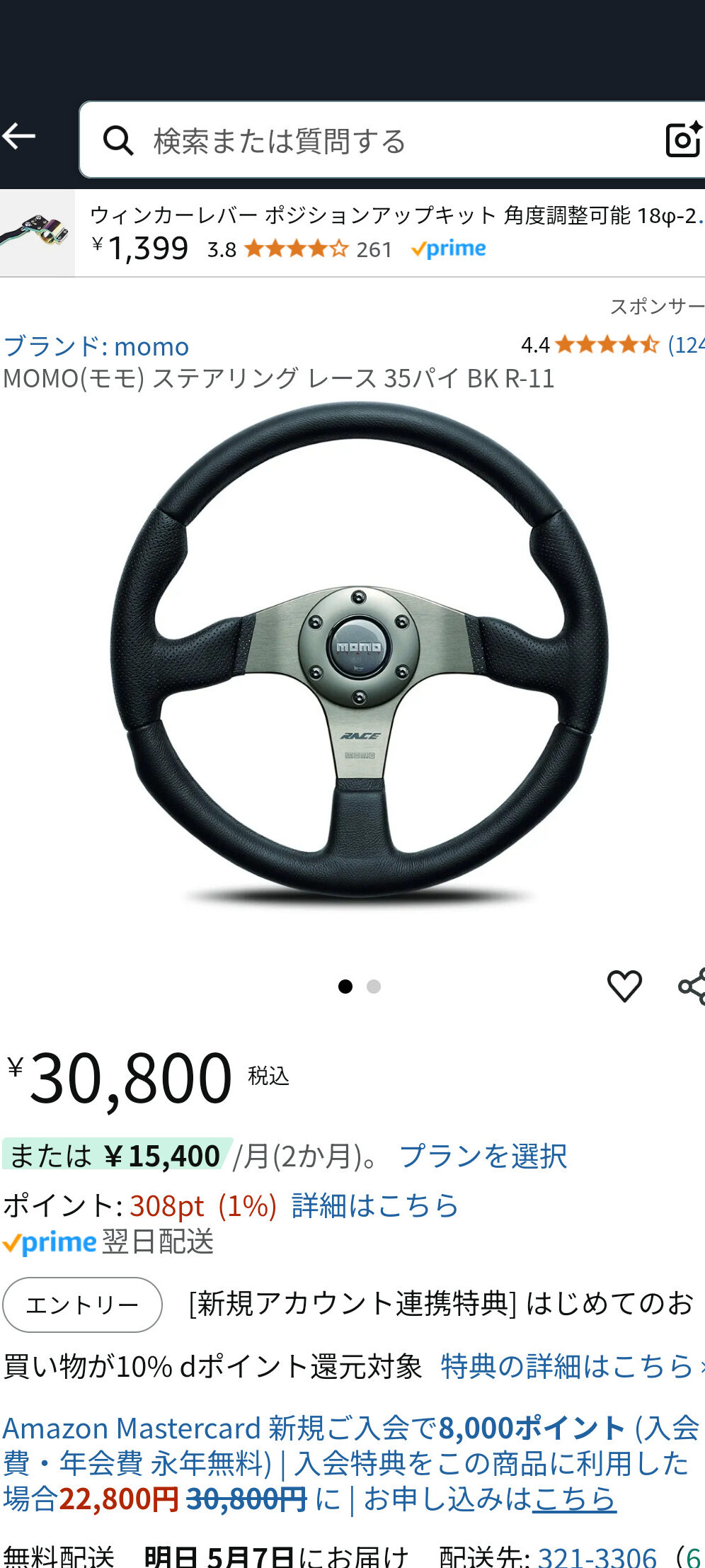This screenshot has width=705, height=1568.
Task: Tap the エントリー button
Action: point(82,1305)
